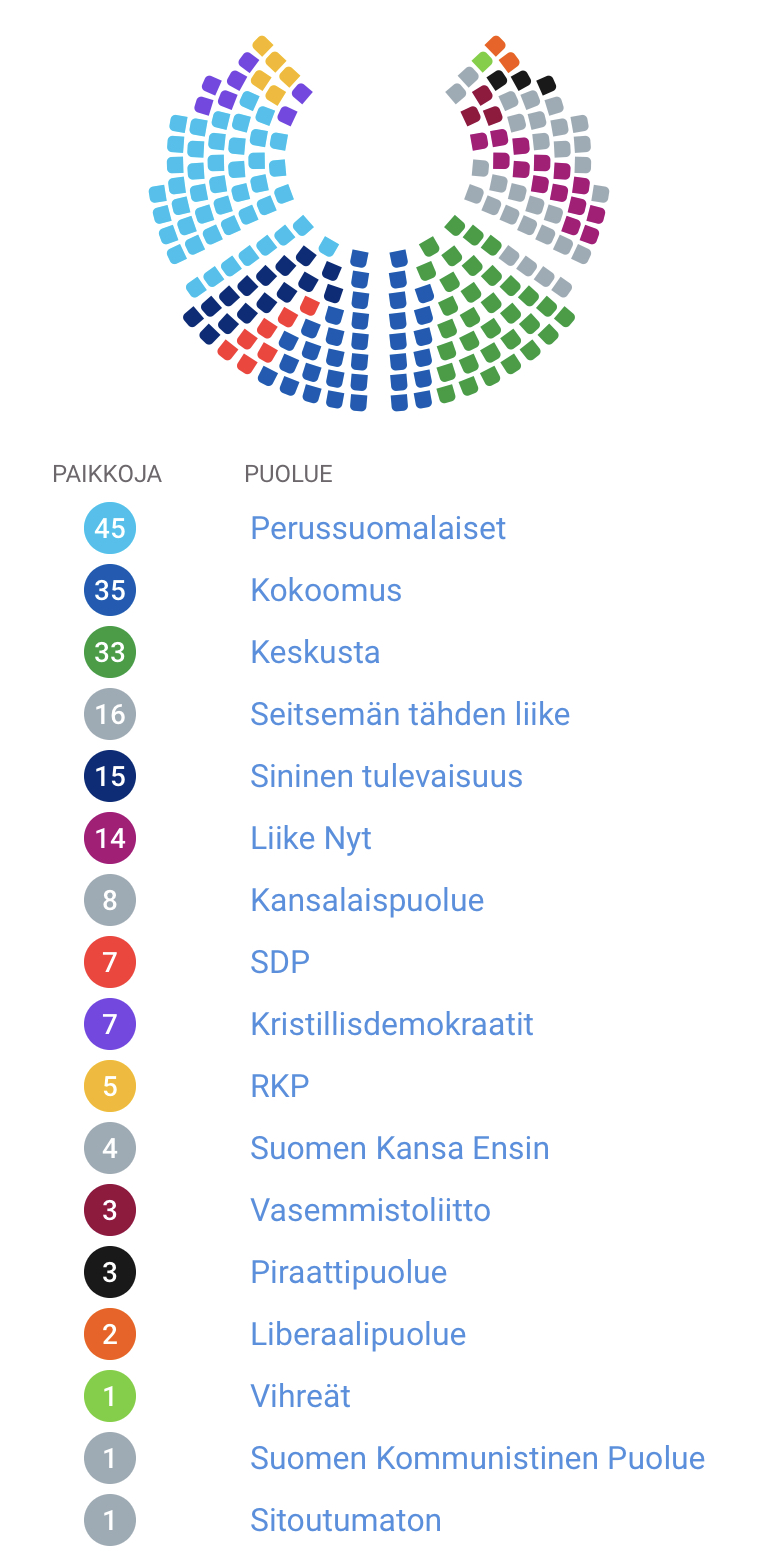
Task: Tap the Piraattipuolue link
Action: pyautogui.click(x=348, y=1272)
